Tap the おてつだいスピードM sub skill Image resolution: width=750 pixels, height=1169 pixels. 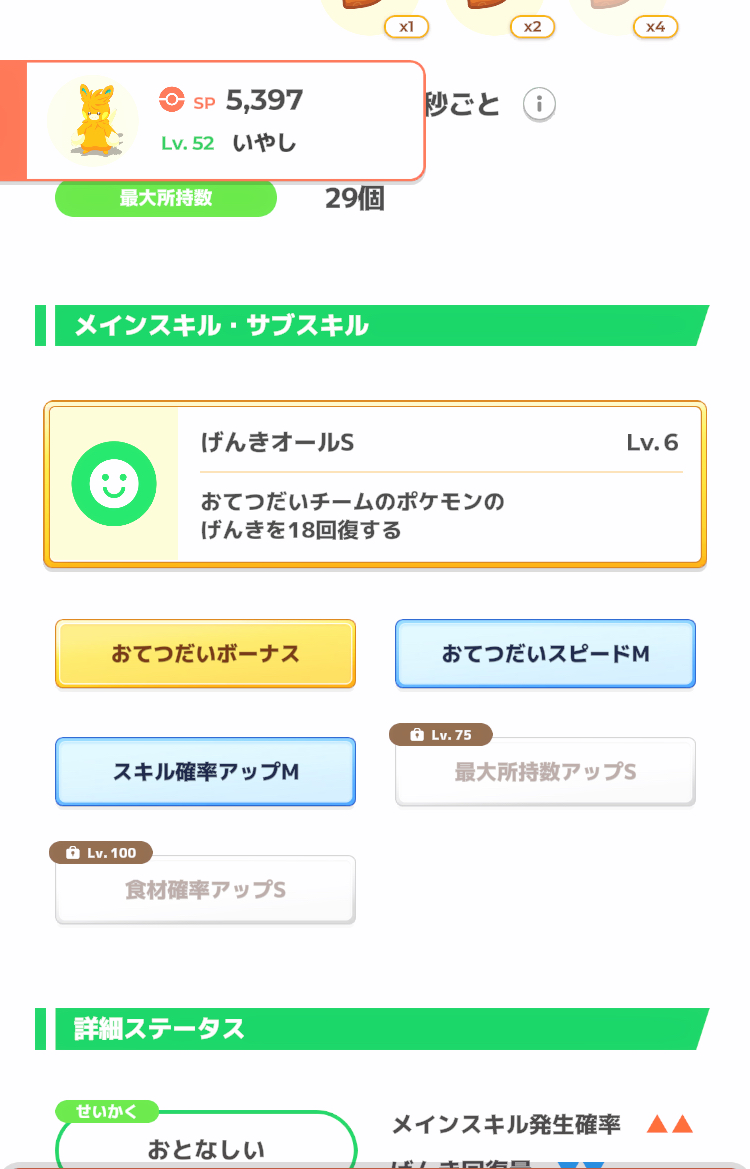click(545, 654)
